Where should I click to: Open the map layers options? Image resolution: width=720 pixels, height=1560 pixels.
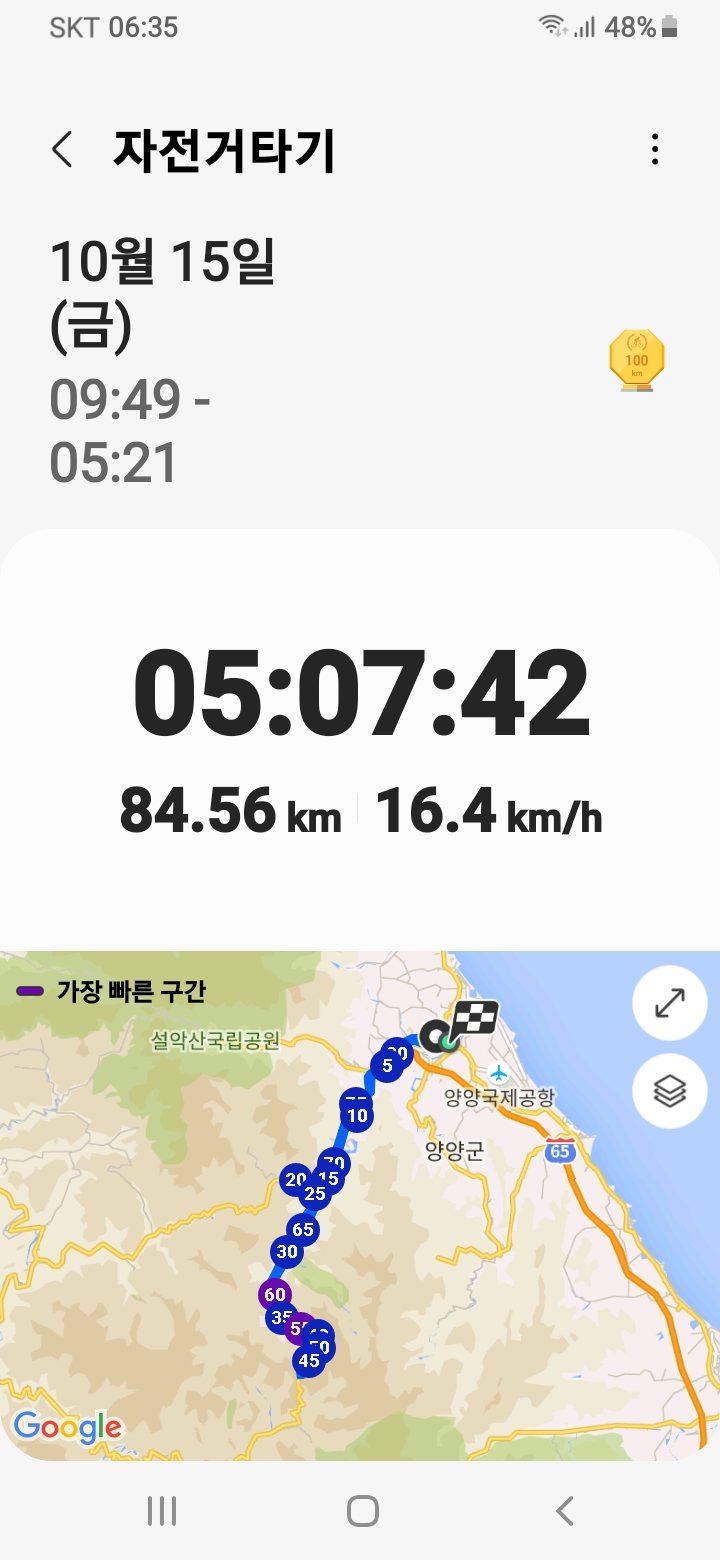669,1091
